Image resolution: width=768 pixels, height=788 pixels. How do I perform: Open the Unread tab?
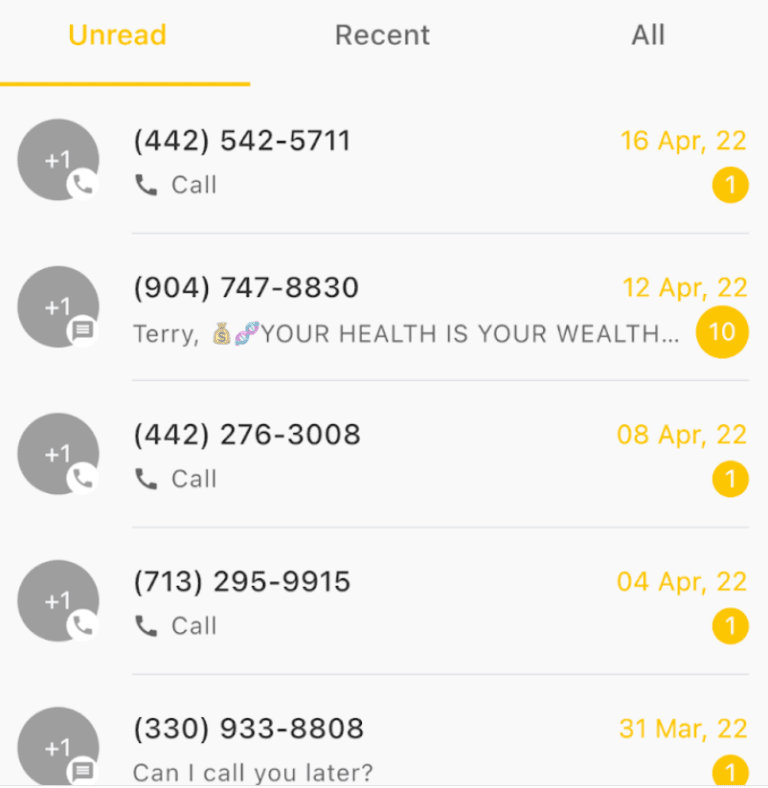click(117, 35)
